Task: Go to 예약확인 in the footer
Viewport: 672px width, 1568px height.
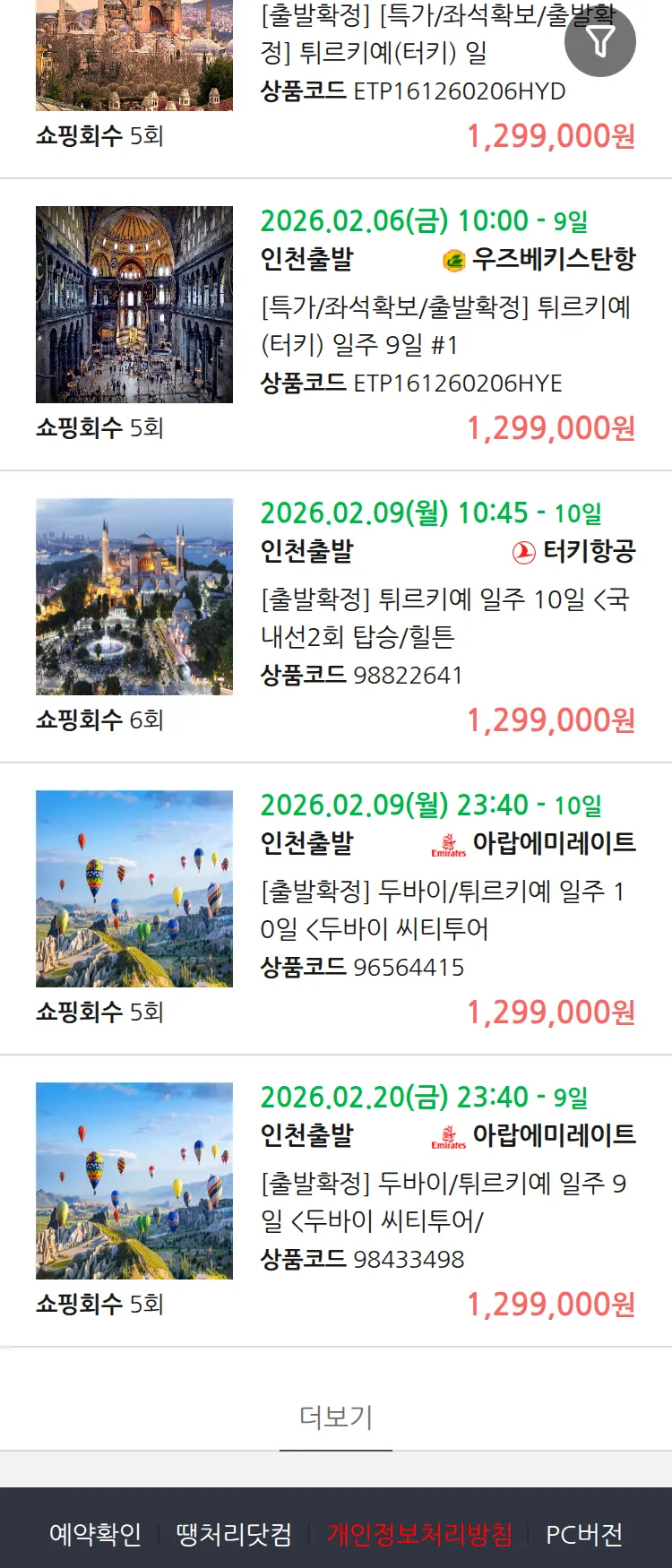Action: (95, 1534)
